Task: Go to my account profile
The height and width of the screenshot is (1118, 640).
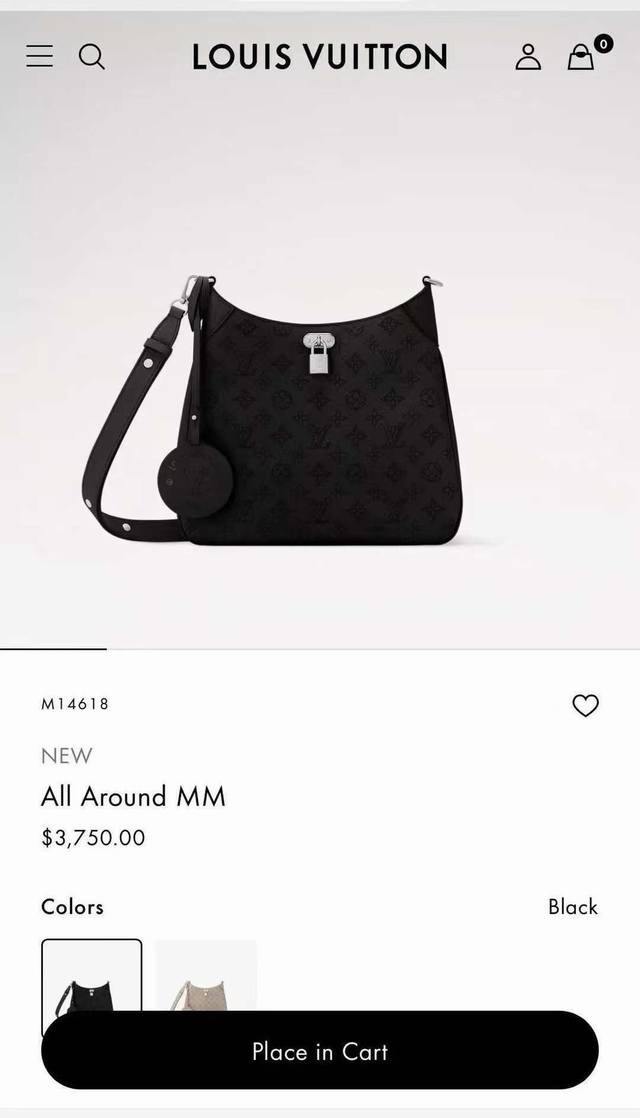Action: pyautogui.click(x=528, y=57)
